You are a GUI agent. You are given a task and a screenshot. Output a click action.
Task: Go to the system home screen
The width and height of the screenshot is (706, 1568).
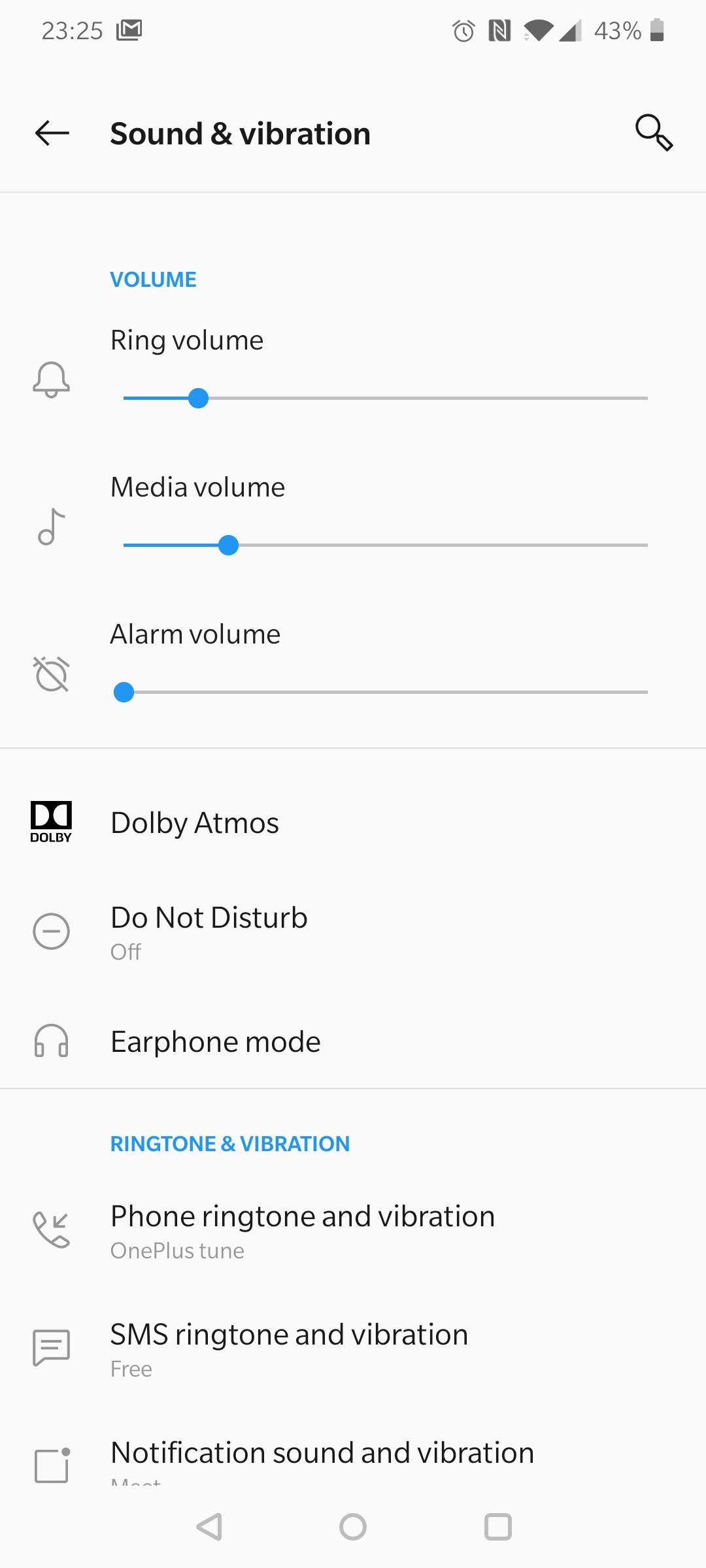[x=353, y=1527]
